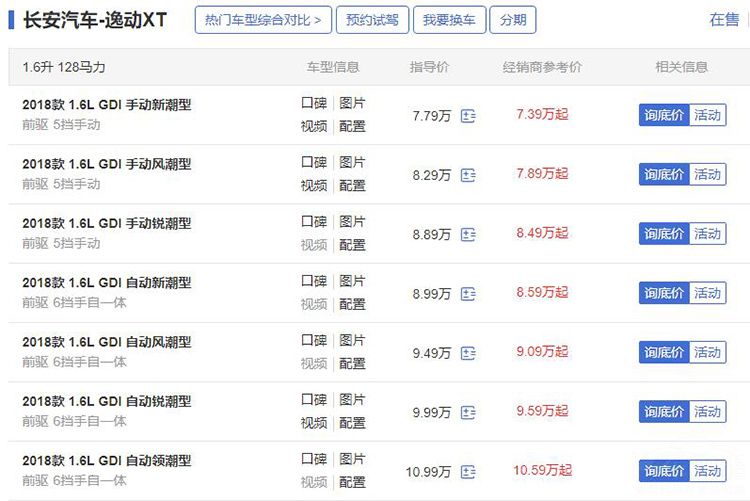Open the 分期 installment button

[x=514, y=19]
